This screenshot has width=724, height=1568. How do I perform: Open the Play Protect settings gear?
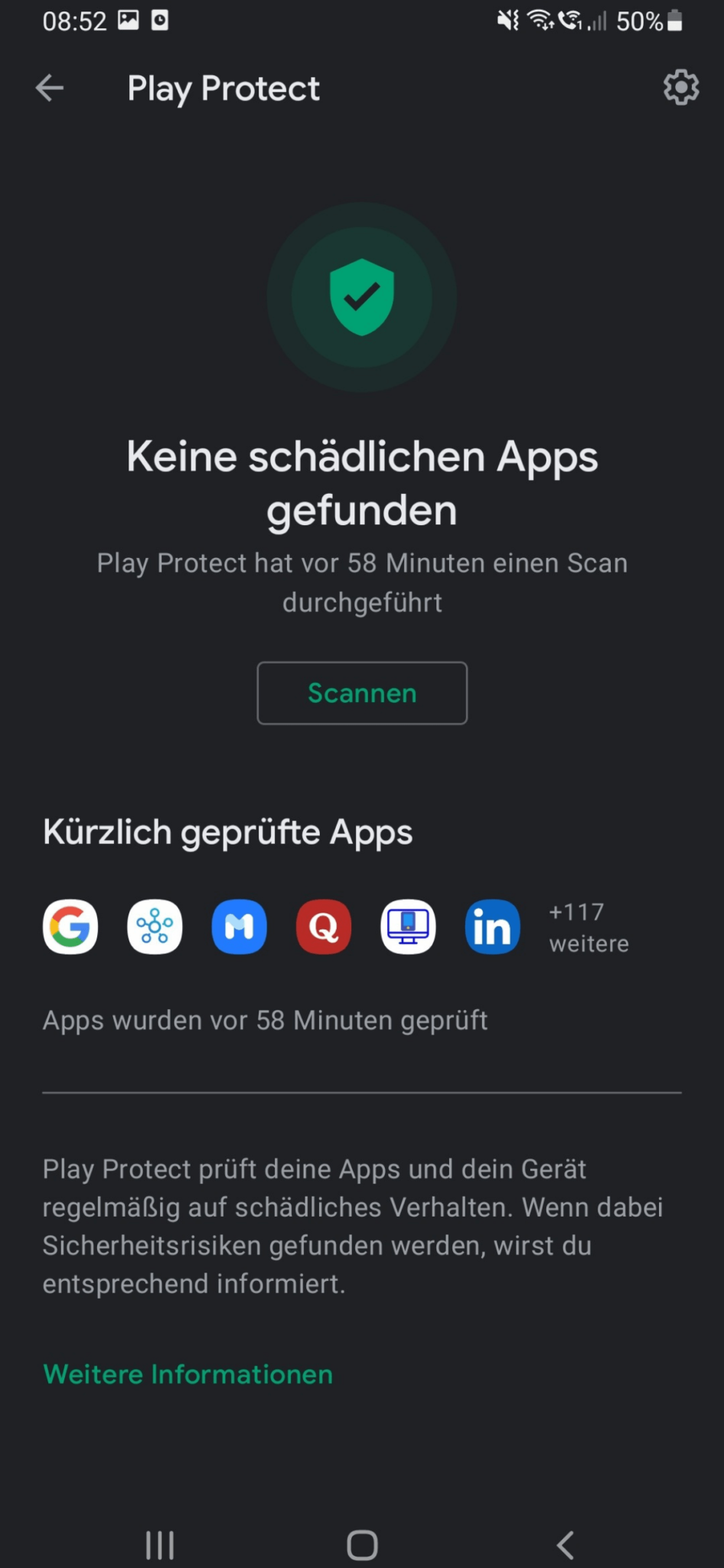680,87
